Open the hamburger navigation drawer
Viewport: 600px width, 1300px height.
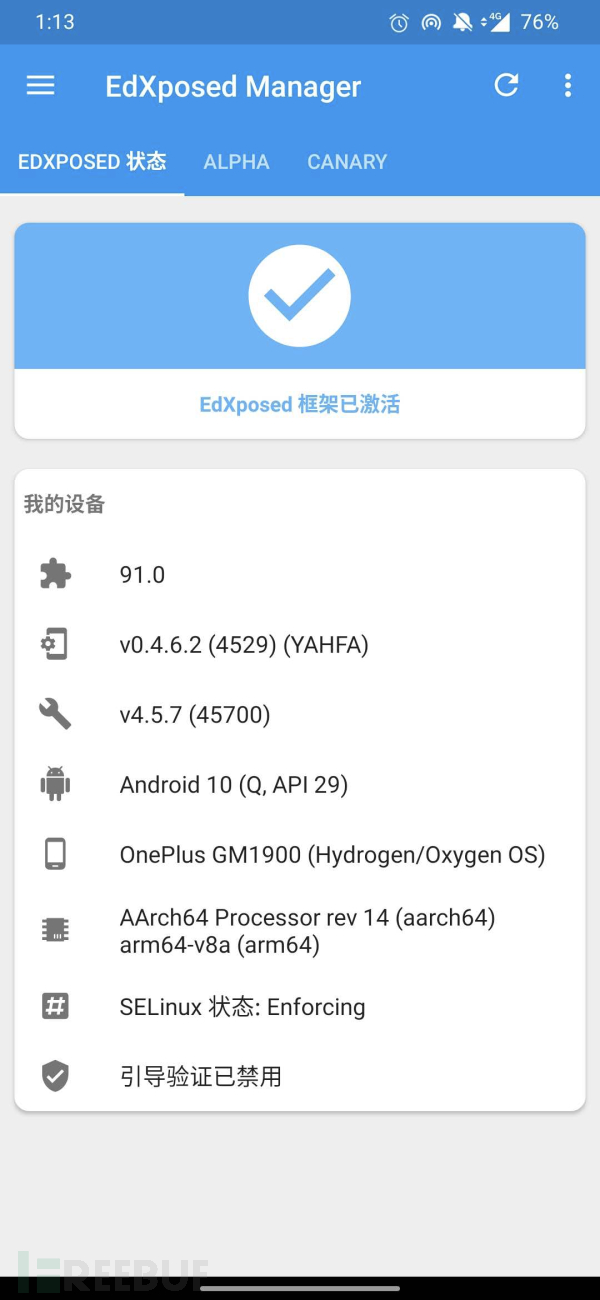[40, 86]
